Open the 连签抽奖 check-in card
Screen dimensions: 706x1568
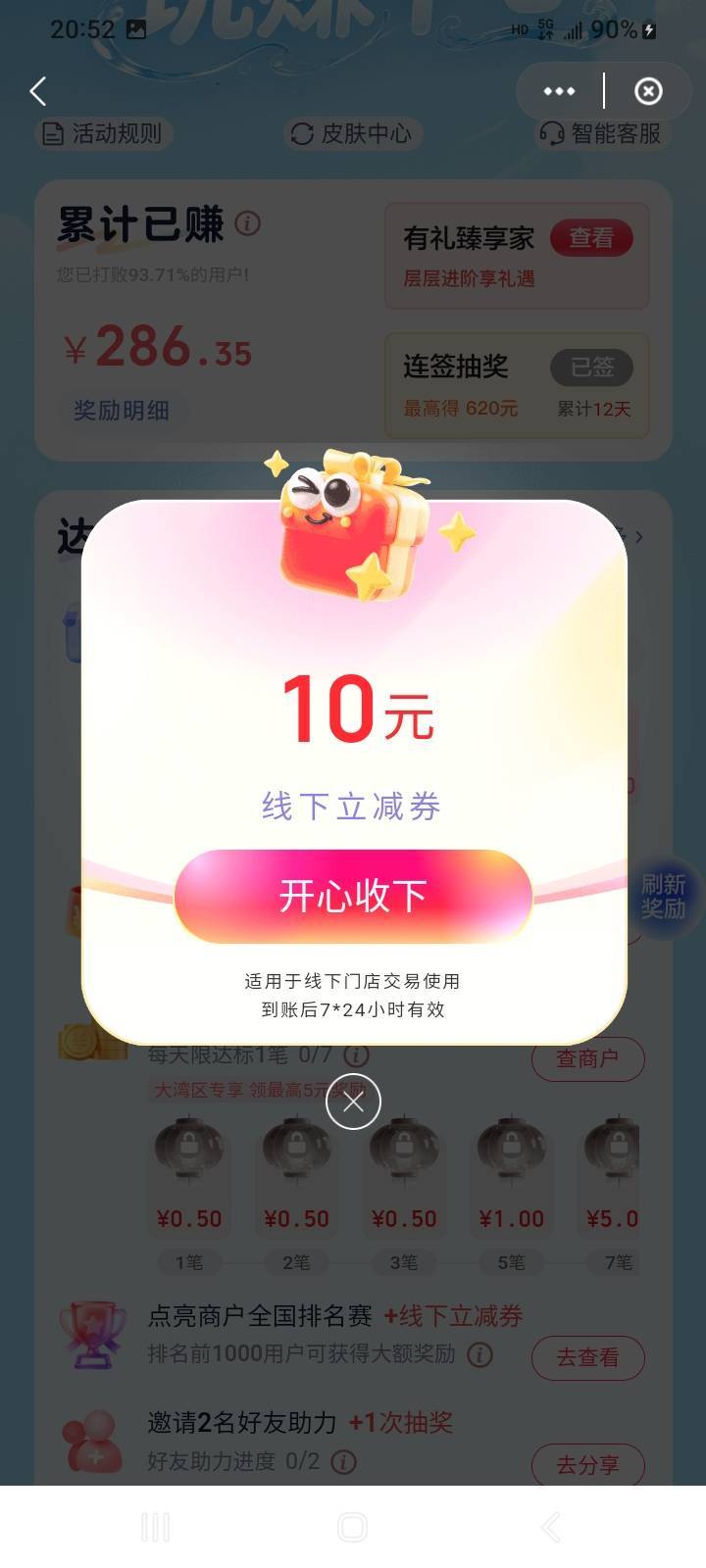[517, 386]
